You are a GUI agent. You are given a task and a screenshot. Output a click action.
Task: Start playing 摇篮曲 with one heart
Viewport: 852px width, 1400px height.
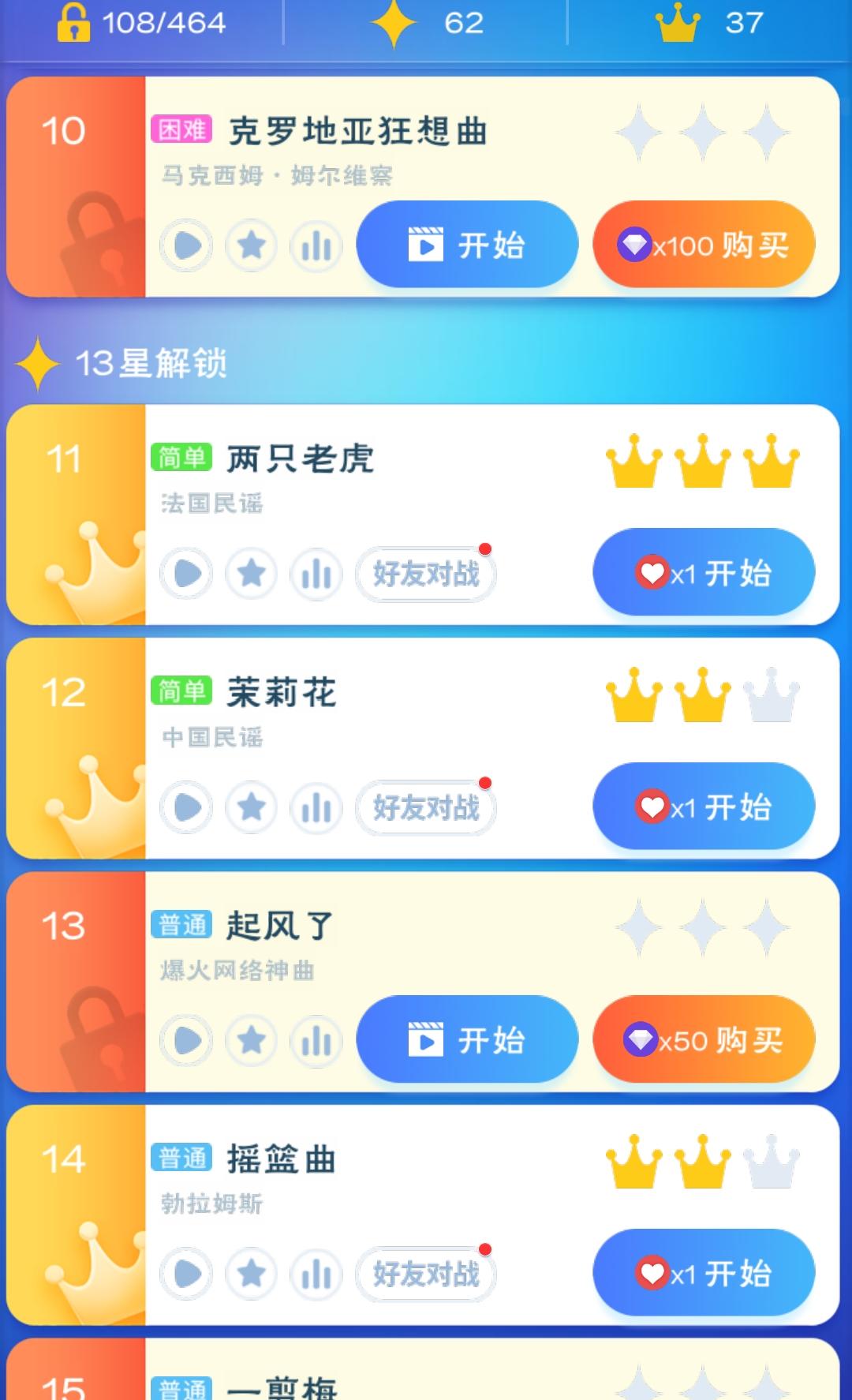(x=704, y=1272)
